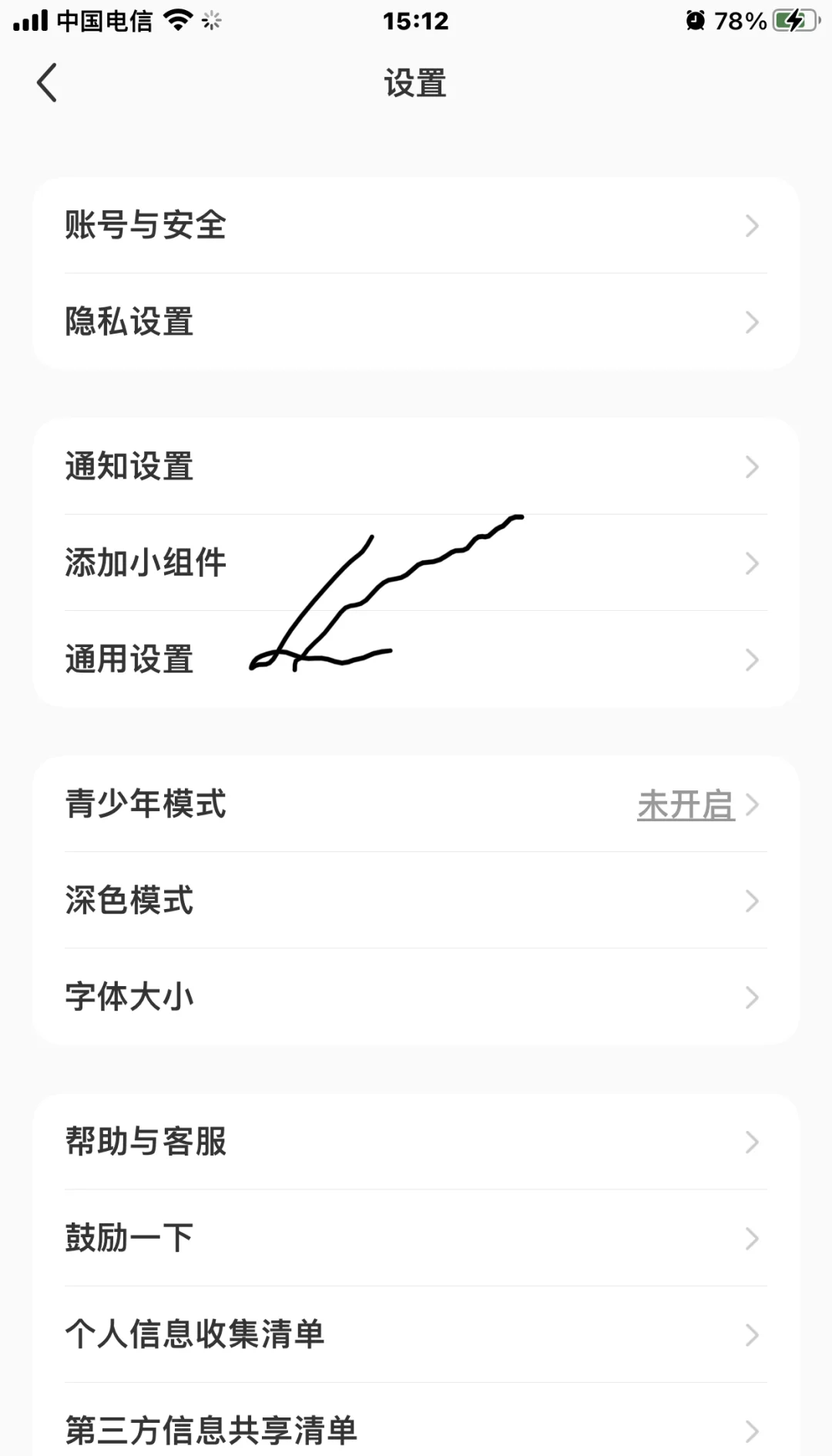Tap the 15:12 clock in status bar
The width and height of the screenshot is (832, 1456).
[416, 21]
